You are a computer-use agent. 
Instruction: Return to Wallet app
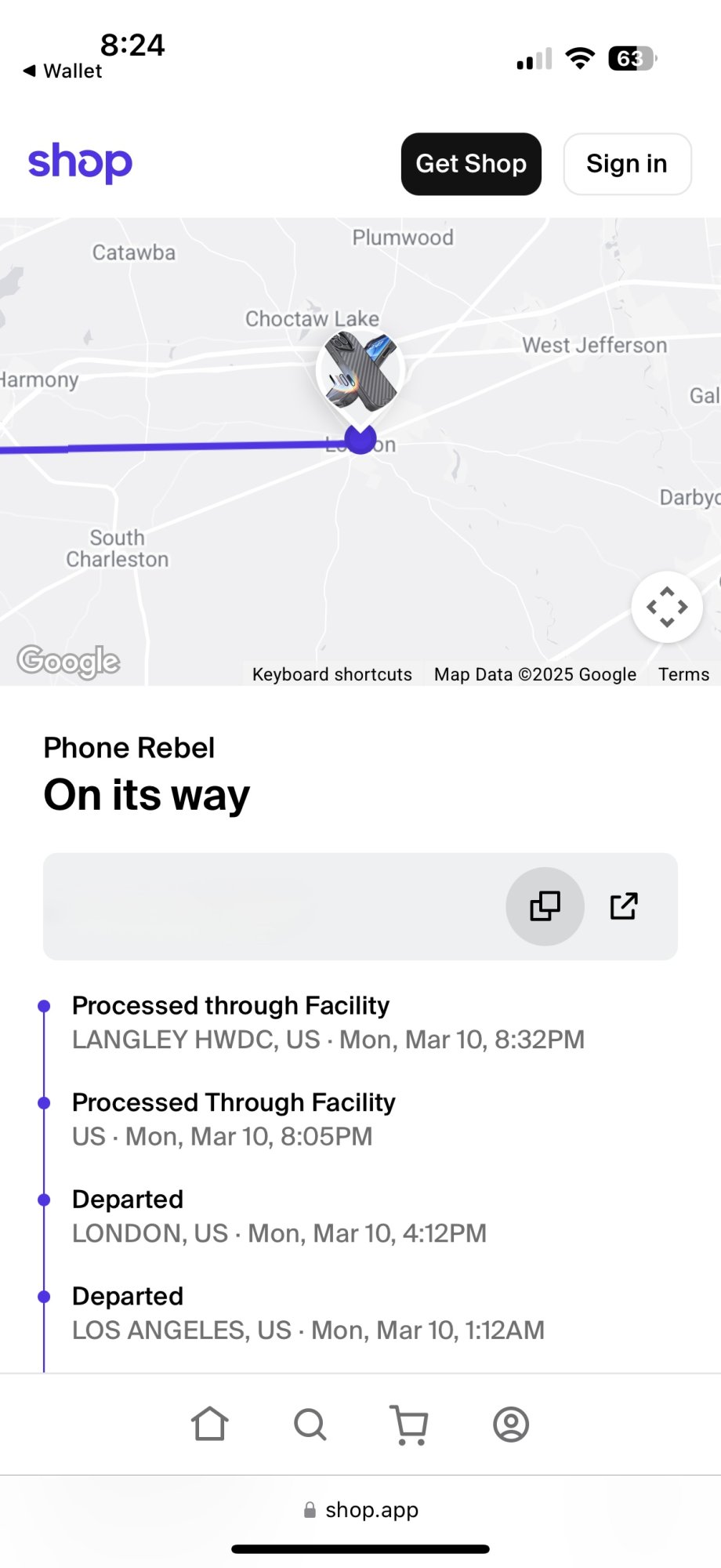63,71
